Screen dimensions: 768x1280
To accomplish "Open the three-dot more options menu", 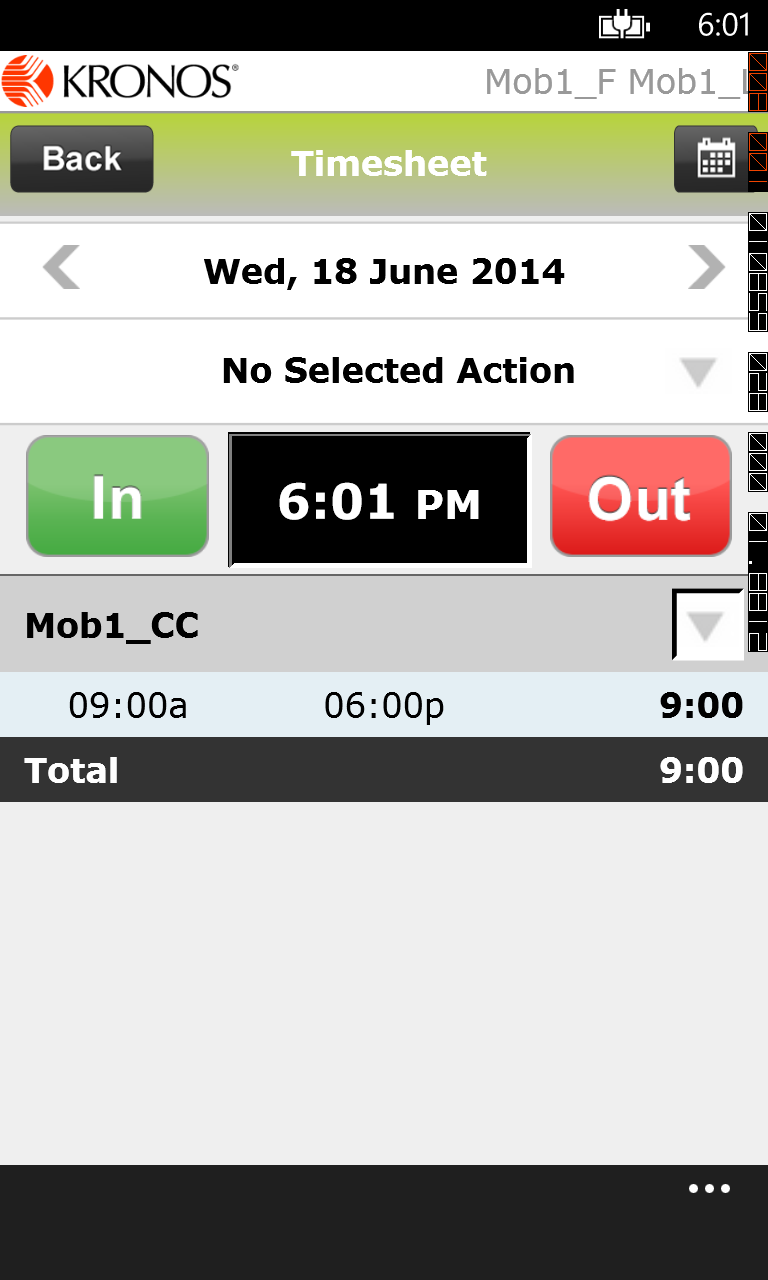I will click(x=709, y=1189).
